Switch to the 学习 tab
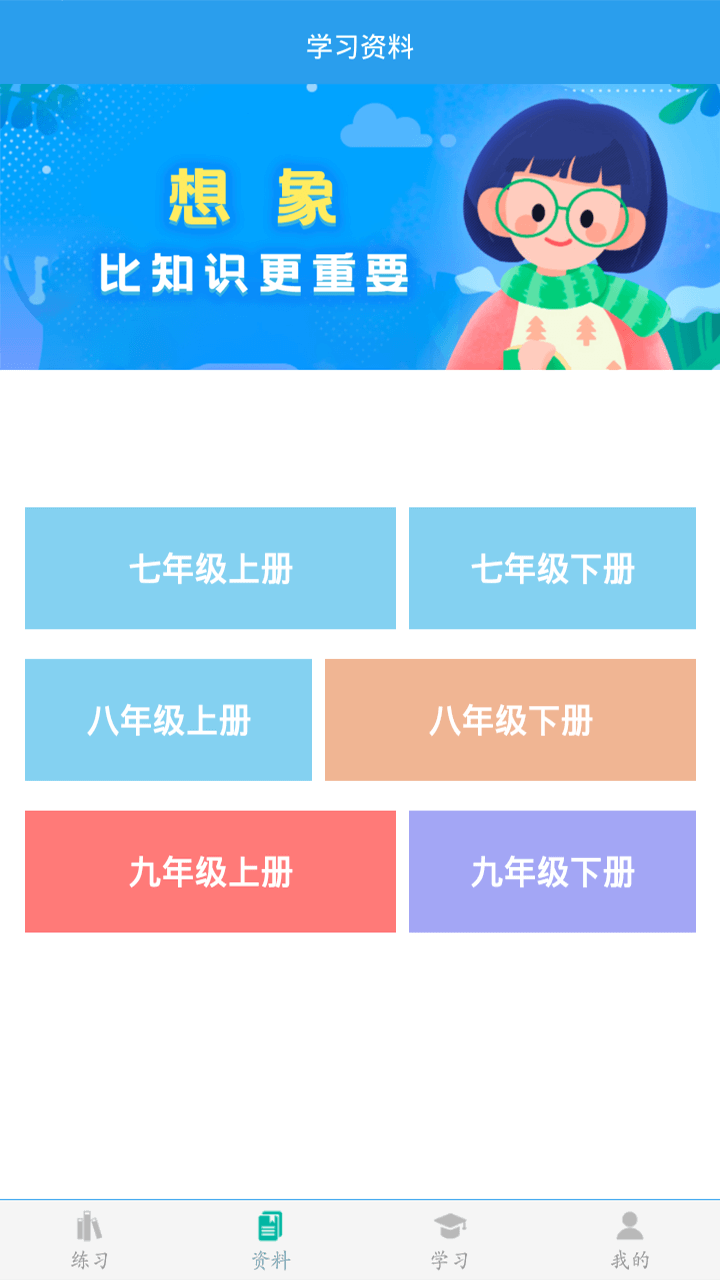The image size is (720, 1280). click(450, 1240)
